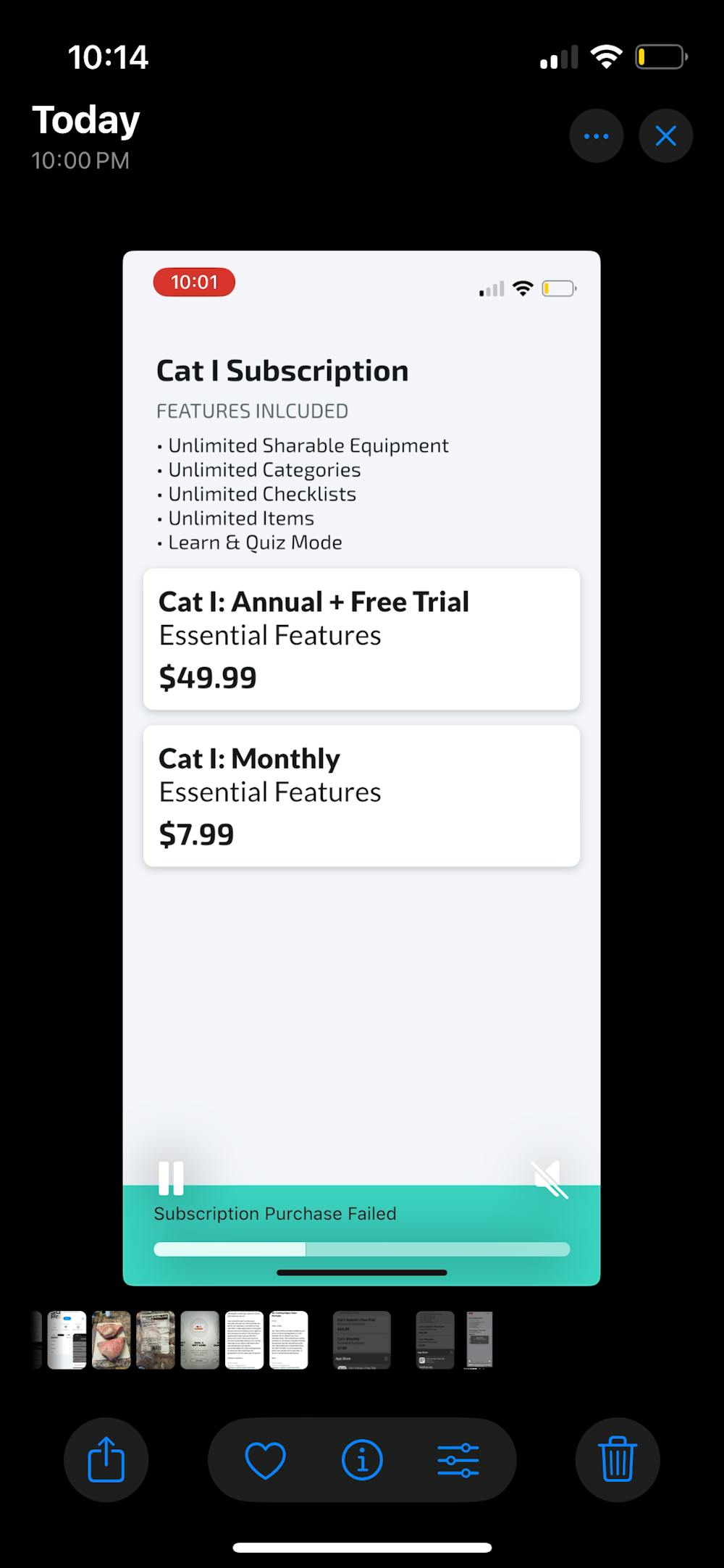This screenshot has width=724, height=1568.
Task: Open the edit adjustments tool
Action: tap(458, 1459)
